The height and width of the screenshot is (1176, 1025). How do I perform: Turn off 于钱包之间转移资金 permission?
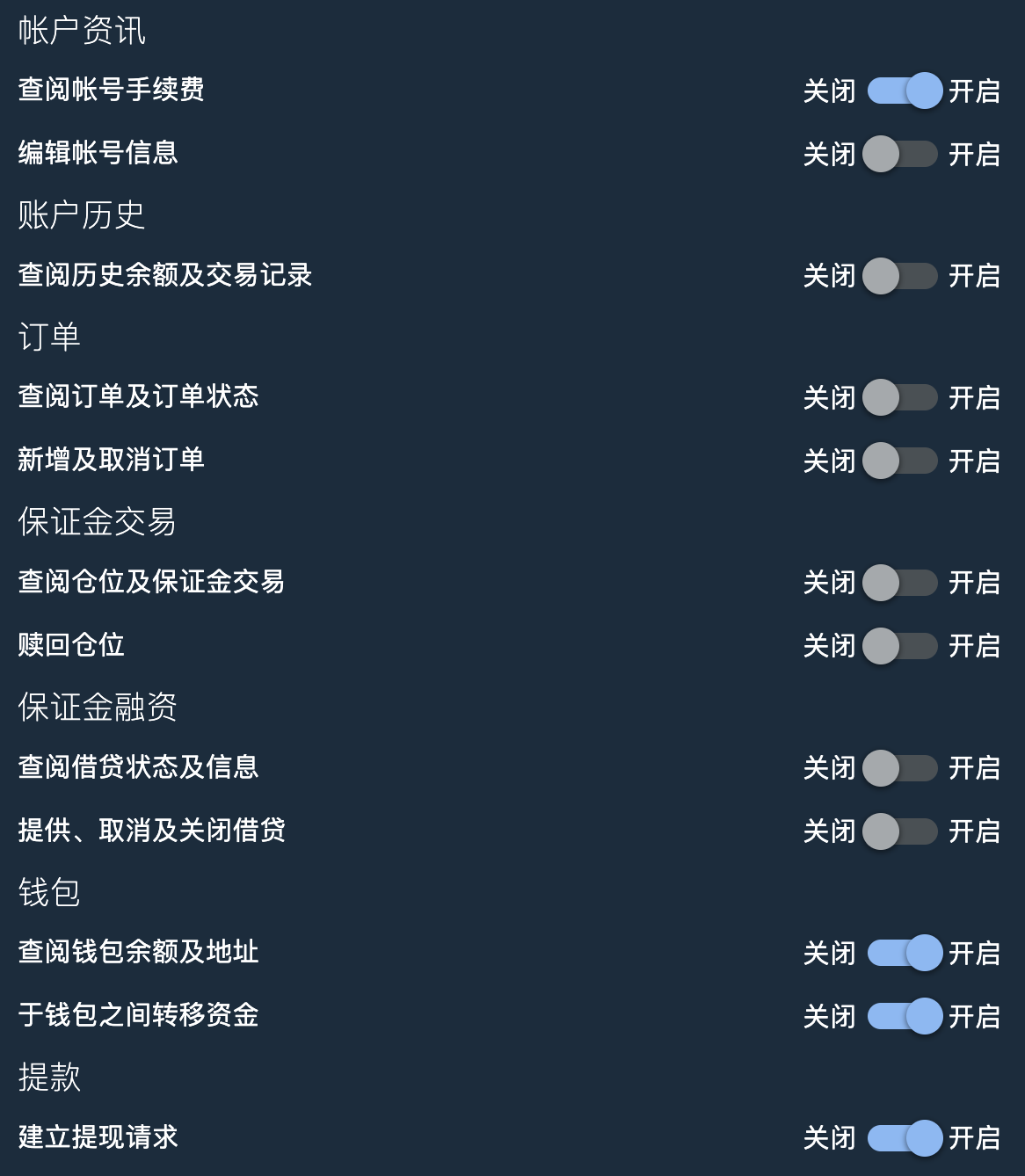click(903, 1015)
